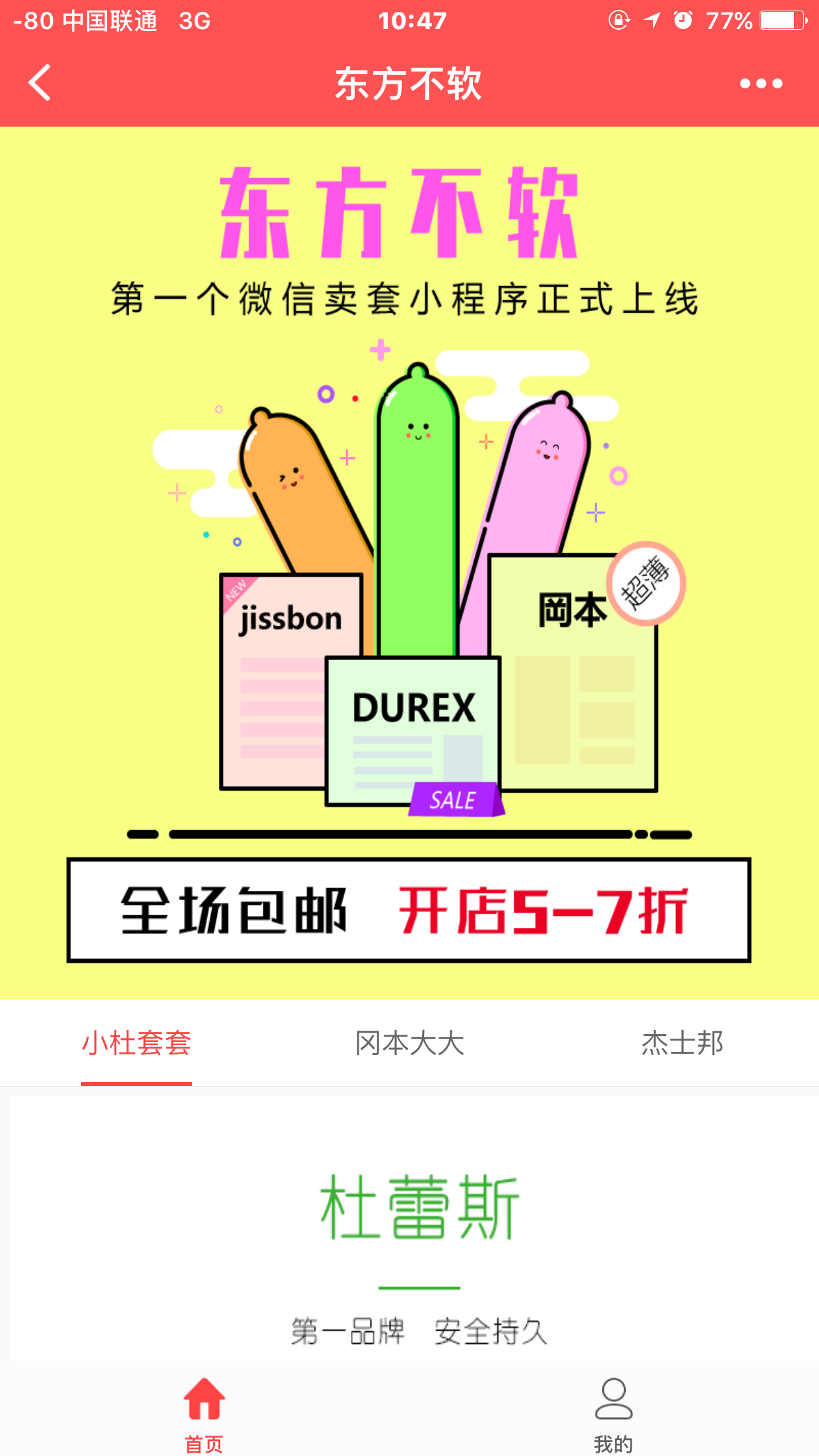Switch to the 杰士邦 tab
Screen dimensions: 819x1456
click(682, 1044)
